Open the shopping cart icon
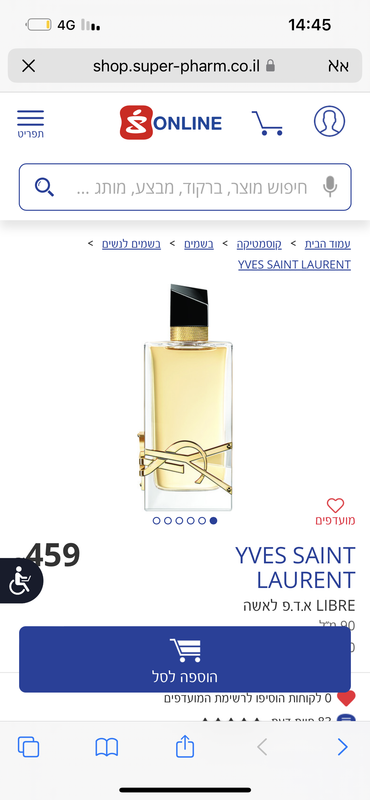The width and height of the screenshot is (370, 800). (268, 123)
